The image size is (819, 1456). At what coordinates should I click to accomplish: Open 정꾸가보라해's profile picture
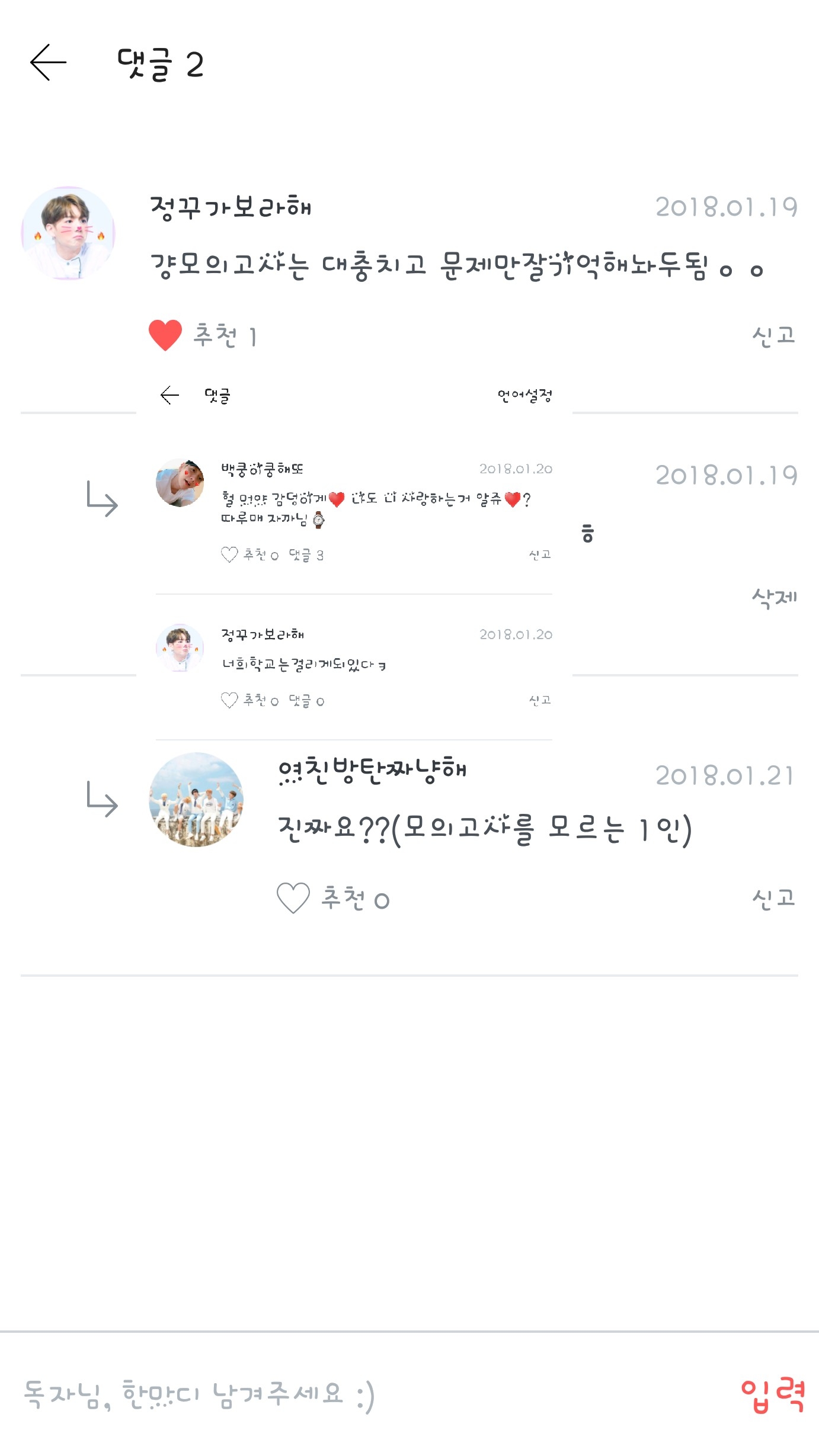(x=68, y=233)
